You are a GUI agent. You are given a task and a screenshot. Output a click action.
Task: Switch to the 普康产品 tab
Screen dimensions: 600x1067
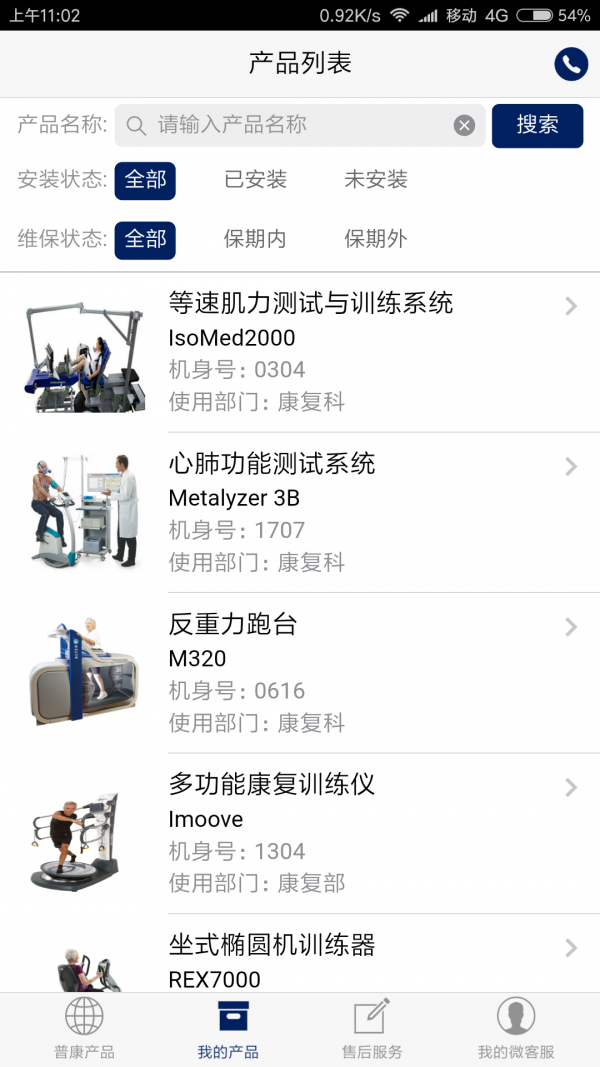(84, 1030)
